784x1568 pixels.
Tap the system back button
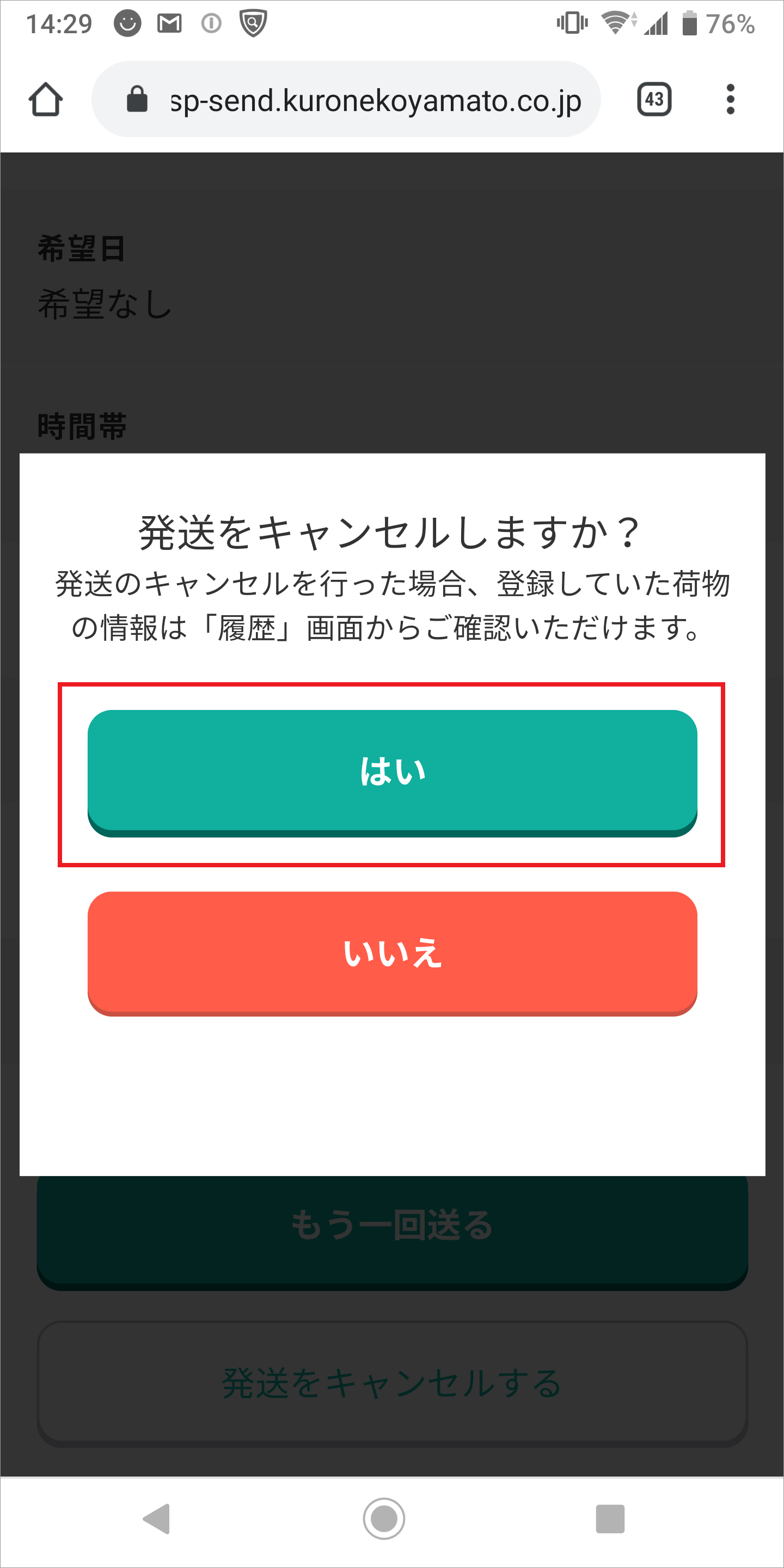coord(156,1518)
